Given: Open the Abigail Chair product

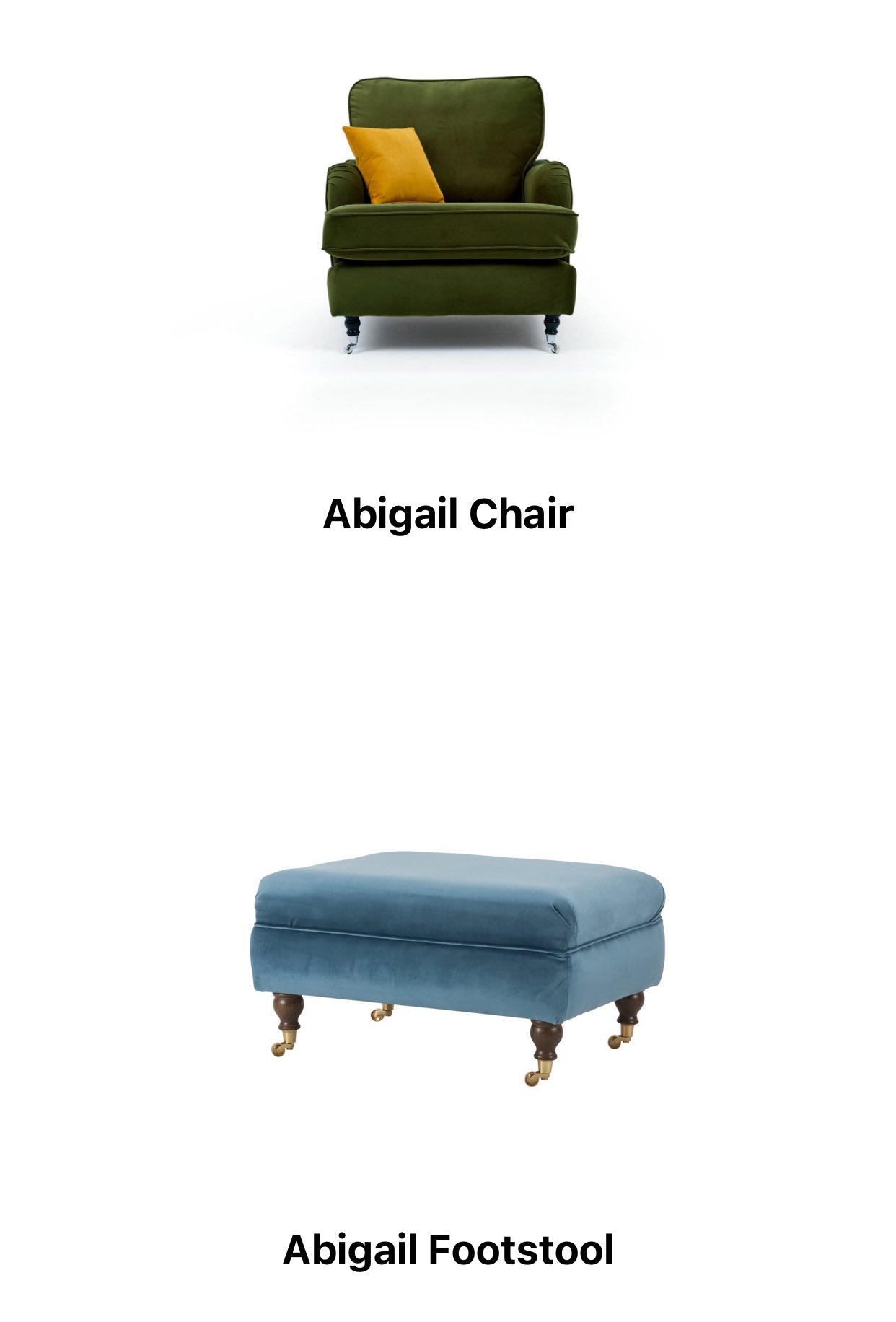Looking at the screenshot, I should coord(448,515).
